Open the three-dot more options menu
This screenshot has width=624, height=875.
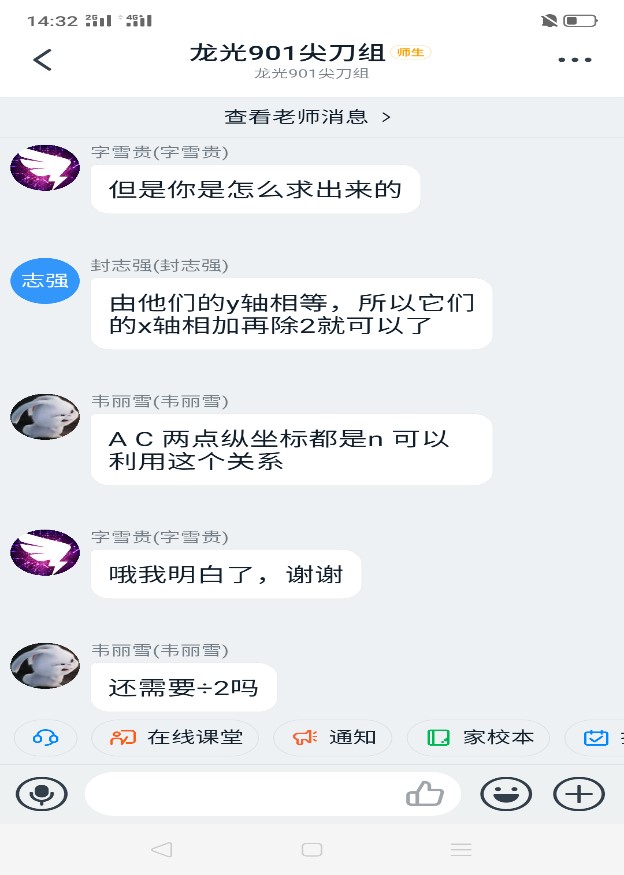(575, 60)
